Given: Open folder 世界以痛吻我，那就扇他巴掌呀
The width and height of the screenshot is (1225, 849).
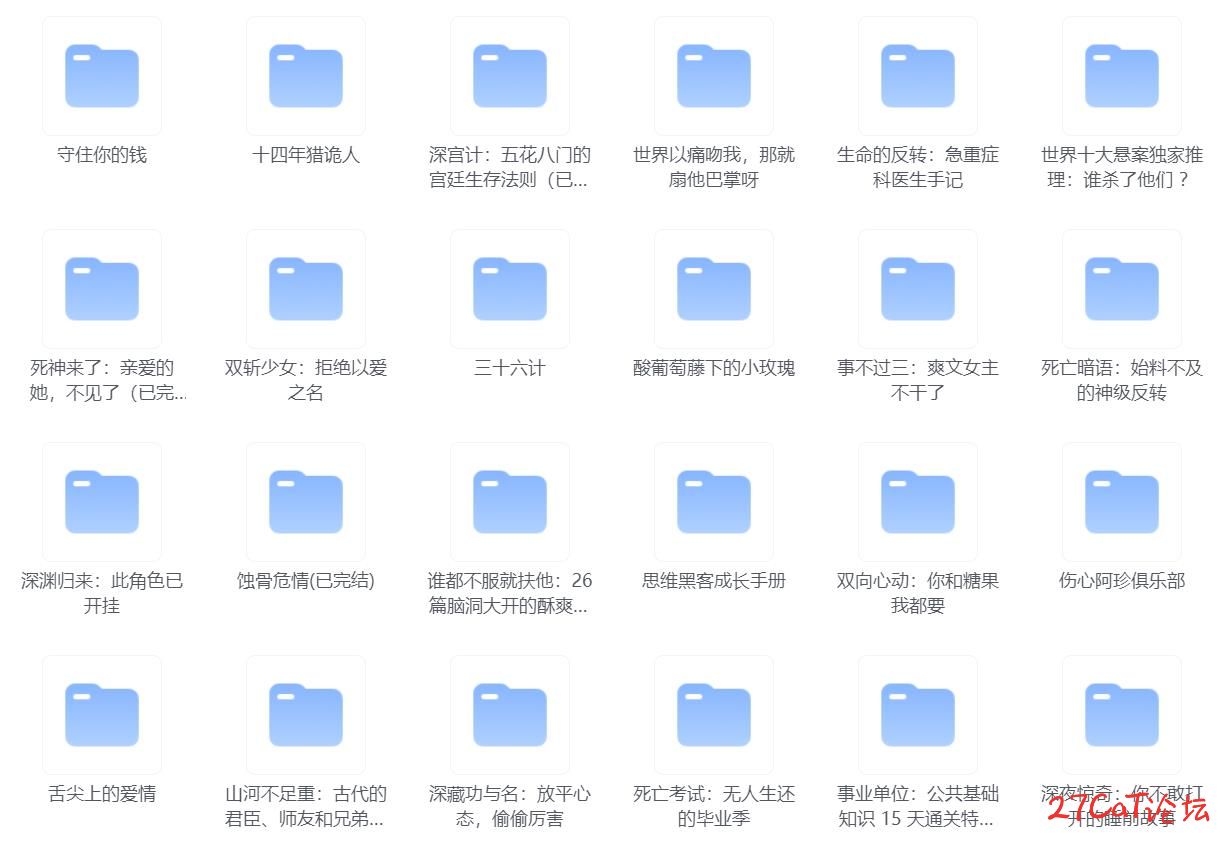Looking at the screenshot, I should (x=714, y=76).
